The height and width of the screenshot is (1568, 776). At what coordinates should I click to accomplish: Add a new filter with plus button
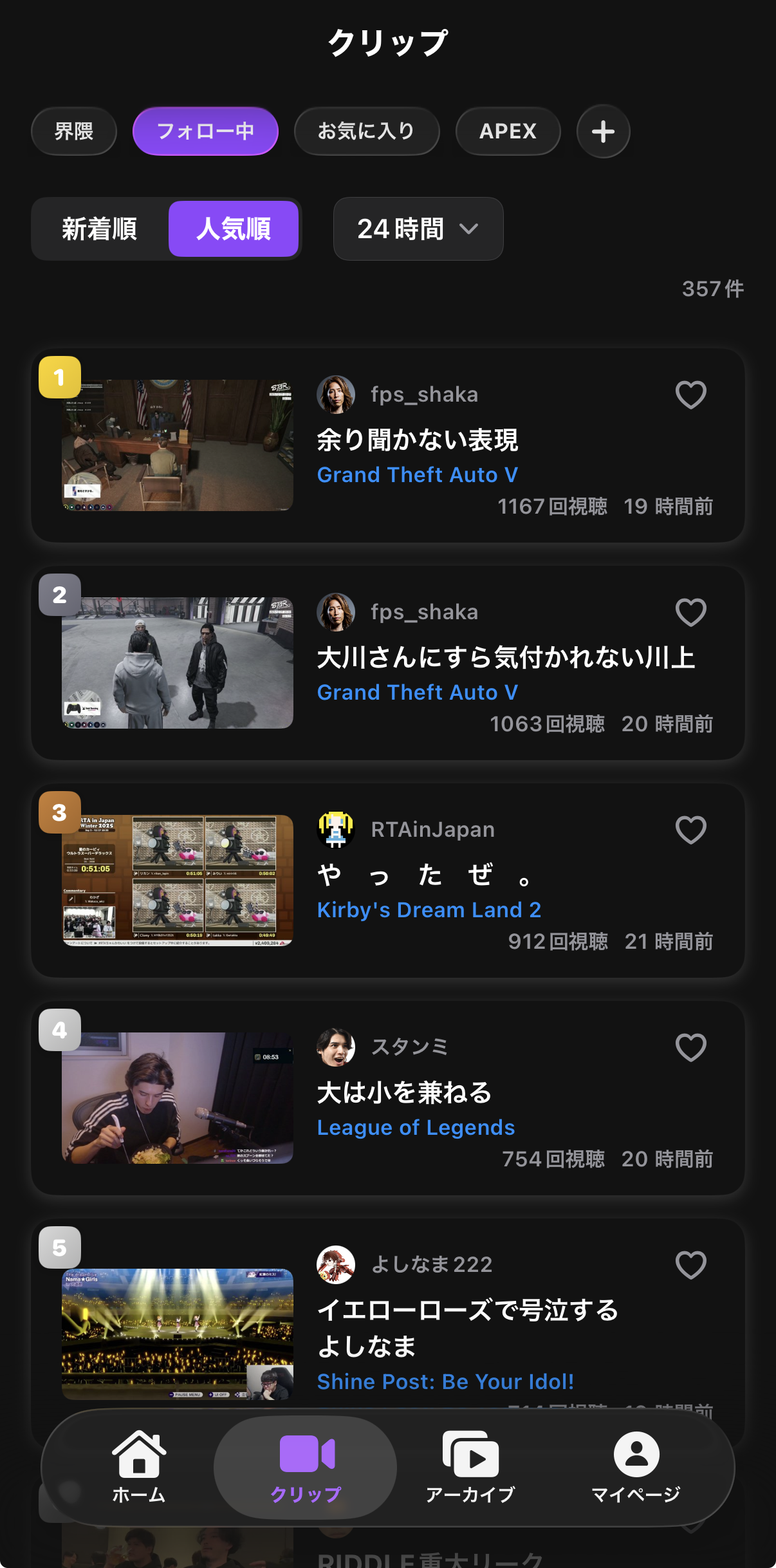point(603,131)
